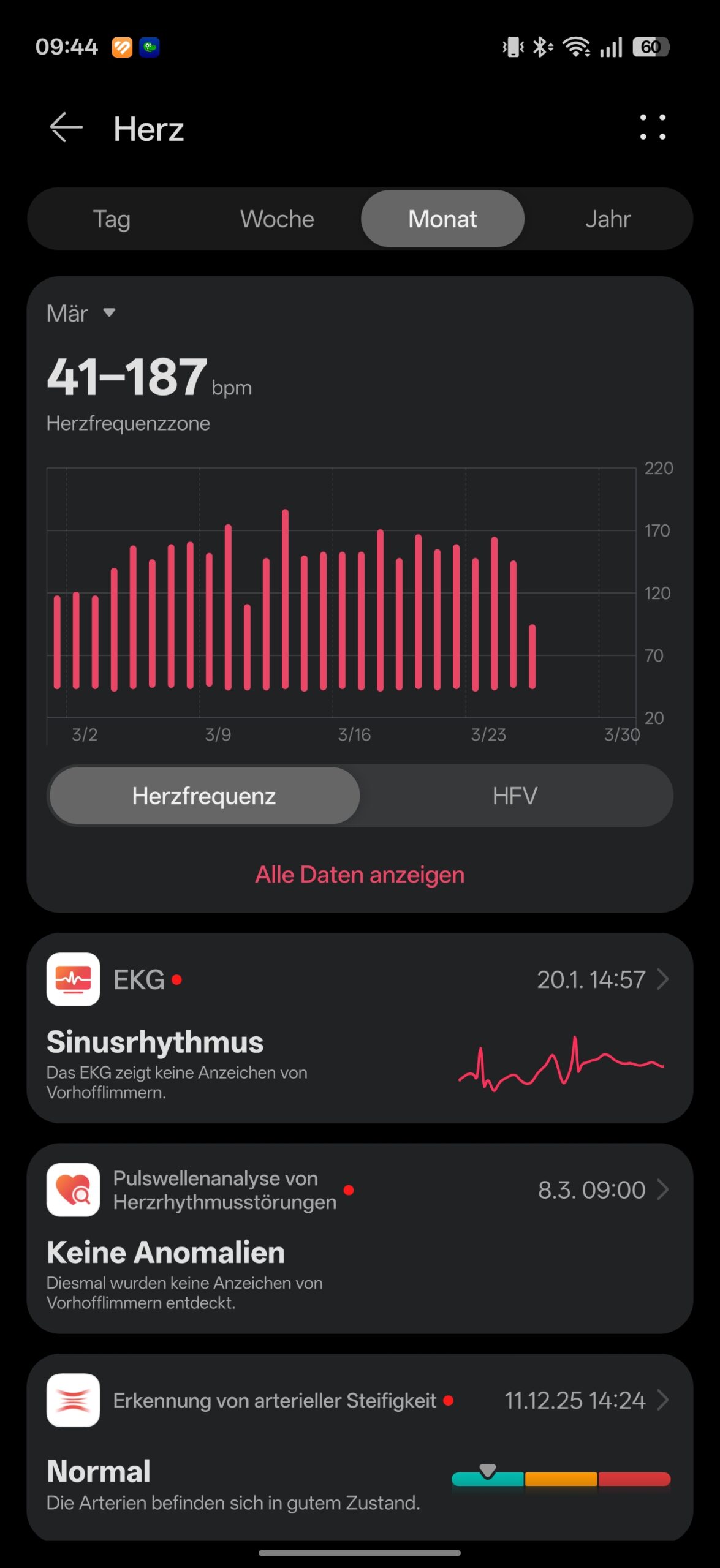This screenshot has height=1568, width=720.
Task: Open the four-dot overflow menu
Action: [652, 127]
